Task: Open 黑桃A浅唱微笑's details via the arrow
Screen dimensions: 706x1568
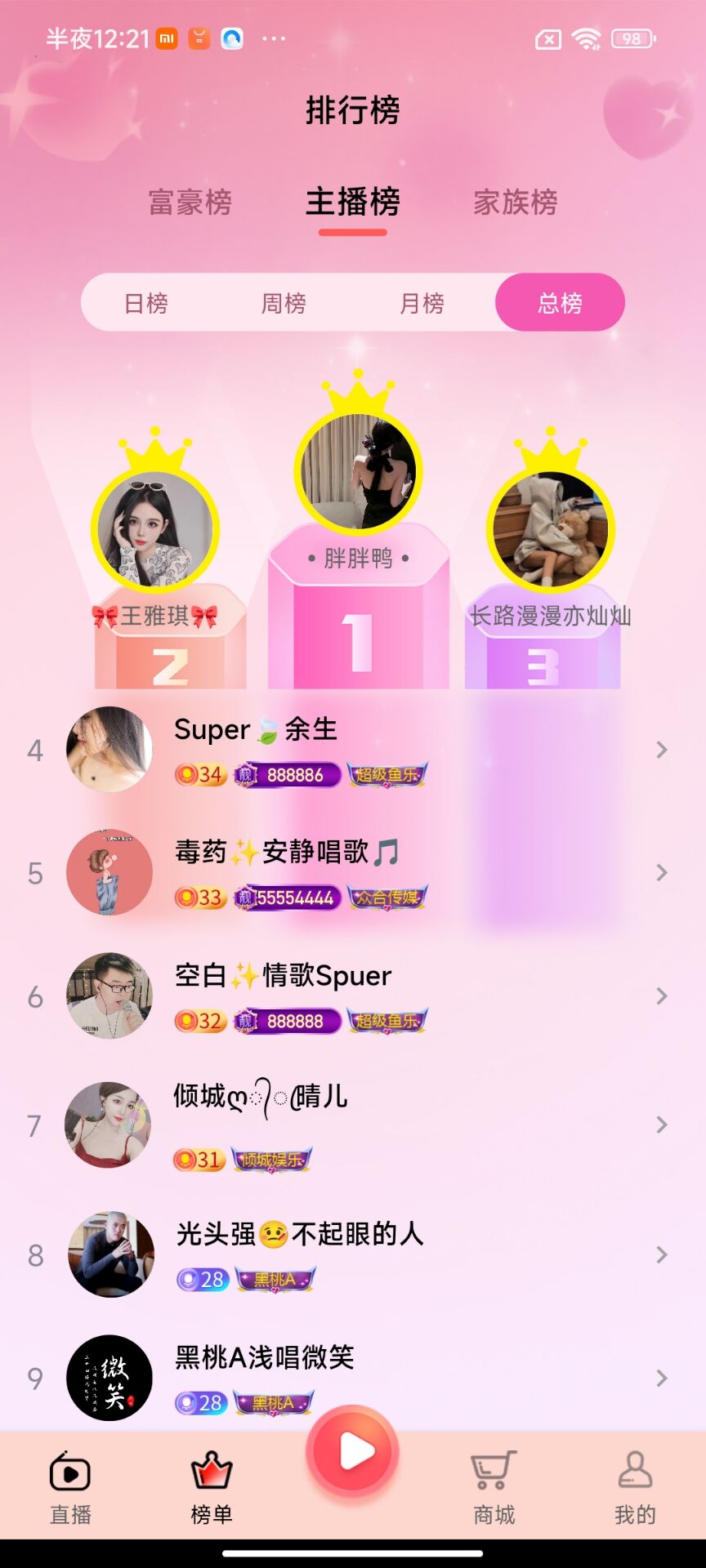Action: click(660, 1379)
